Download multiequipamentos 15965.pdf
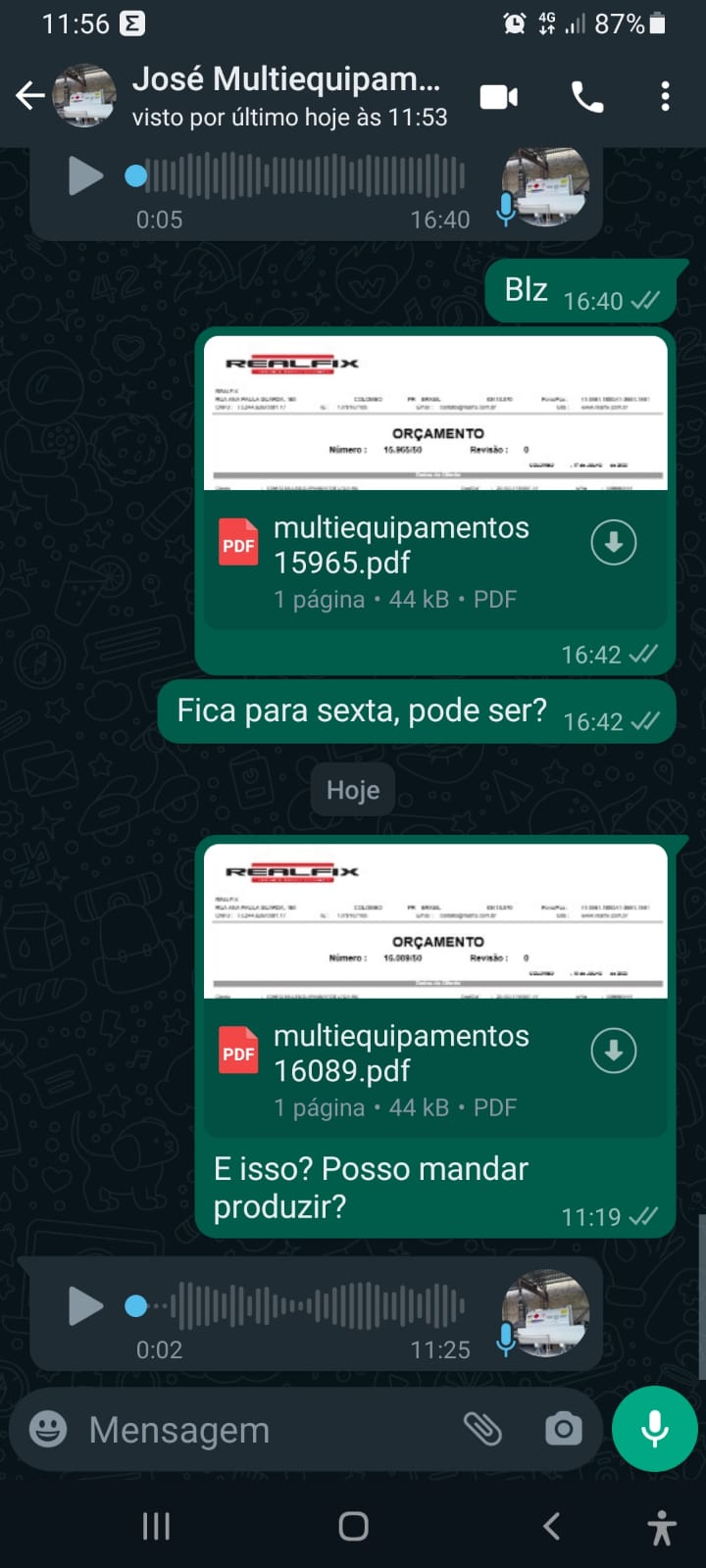Screen dimensions: 706x1568 pos(614,542)
